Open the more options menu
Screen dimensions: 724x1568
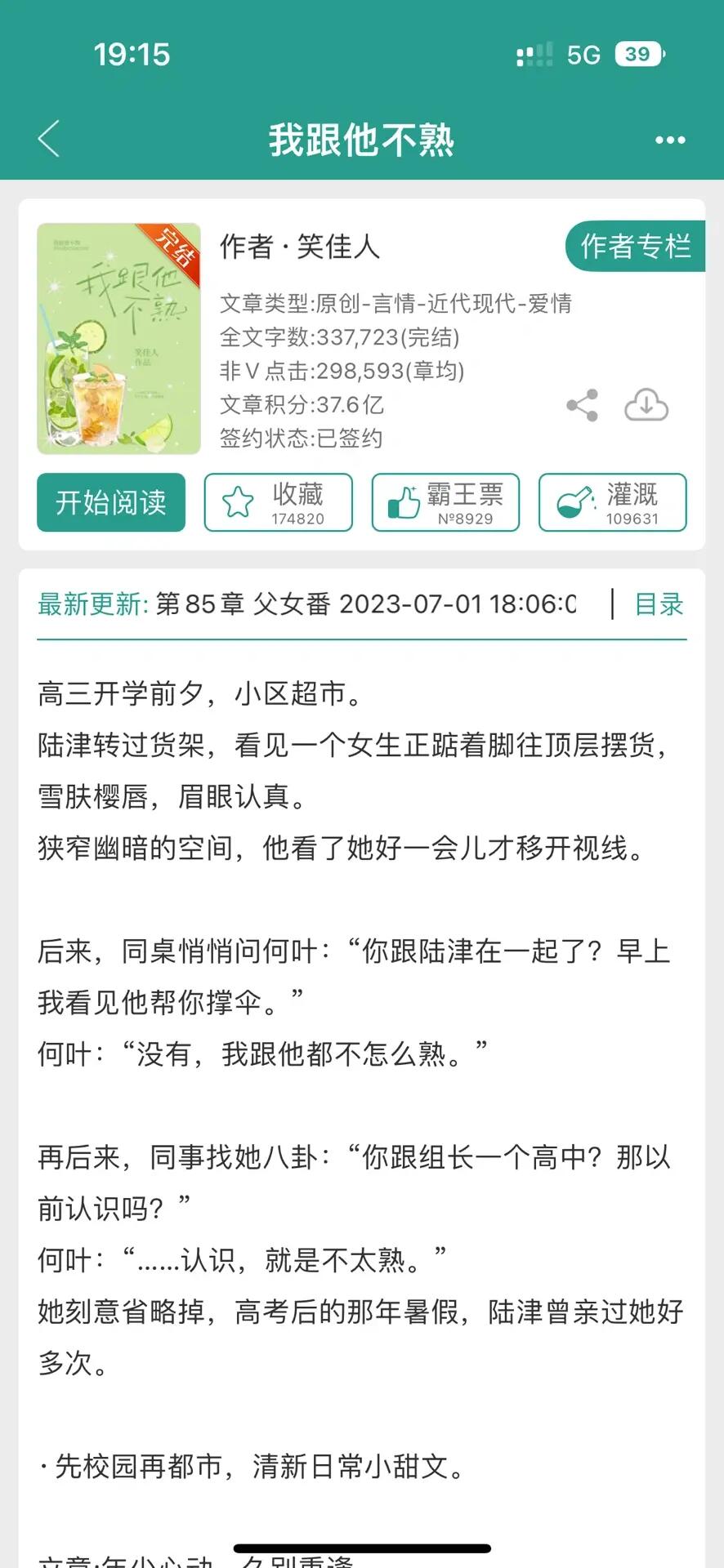click(x=669, y=139)
